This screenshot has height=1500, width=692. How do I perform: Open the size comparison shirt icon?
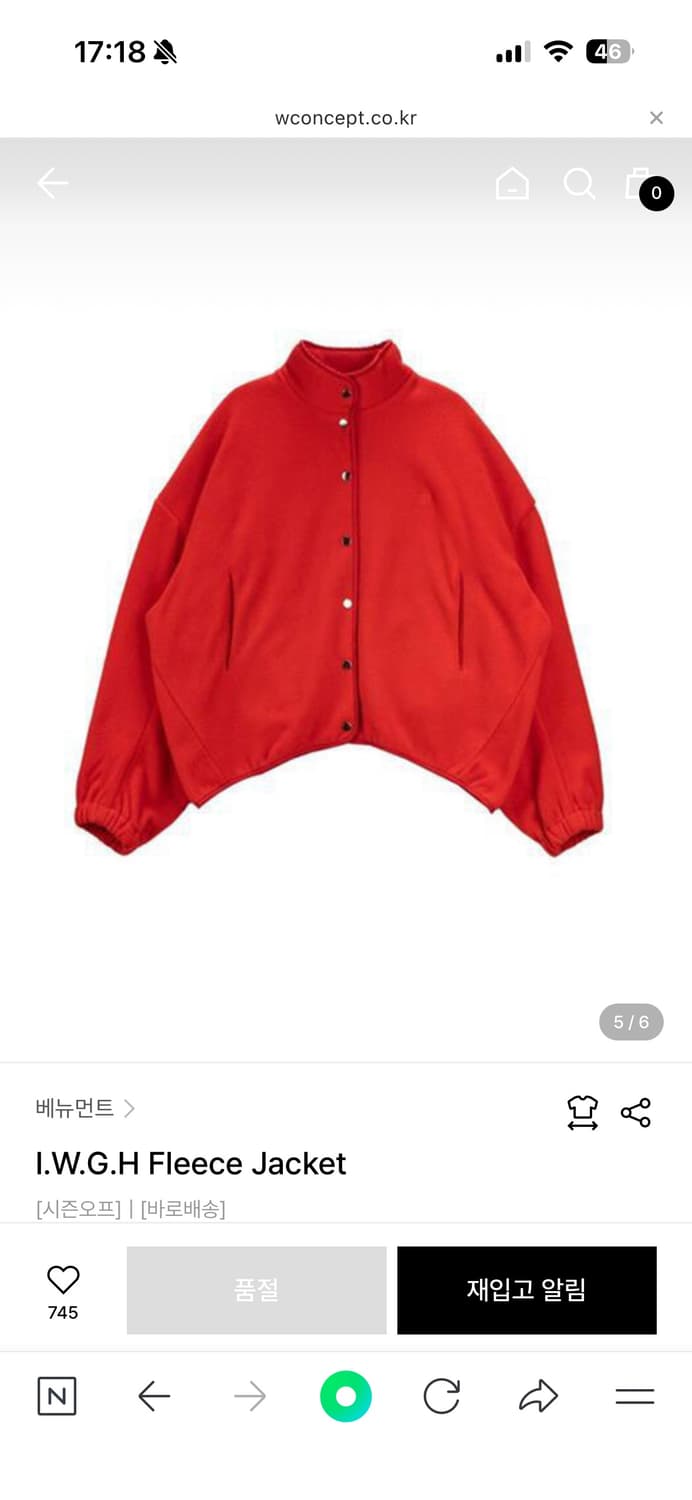point(582,1112)
